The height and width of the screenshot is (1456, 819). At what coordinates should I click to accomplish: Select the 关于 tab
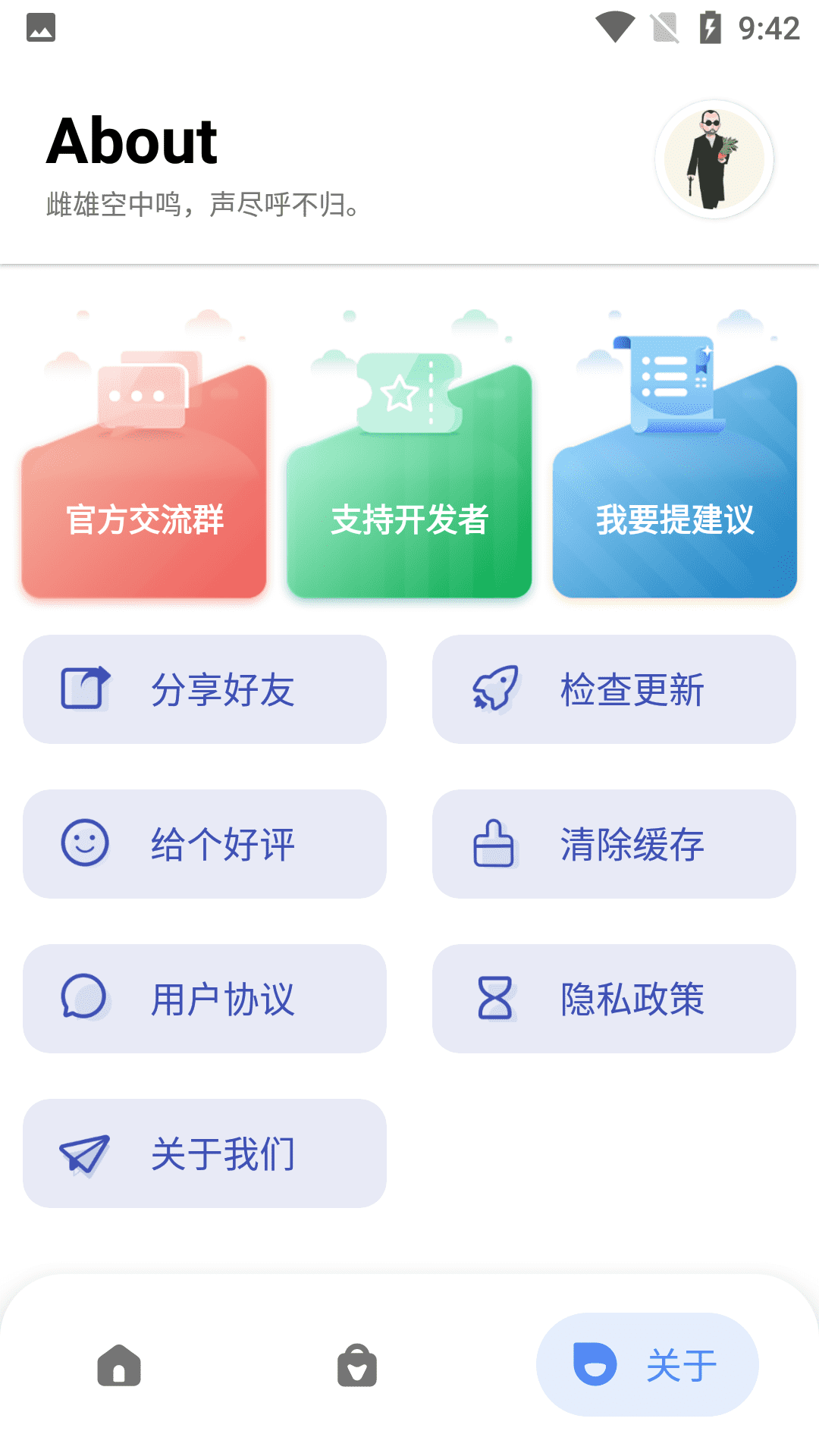pyautogui.click(x=647, y=1365)
